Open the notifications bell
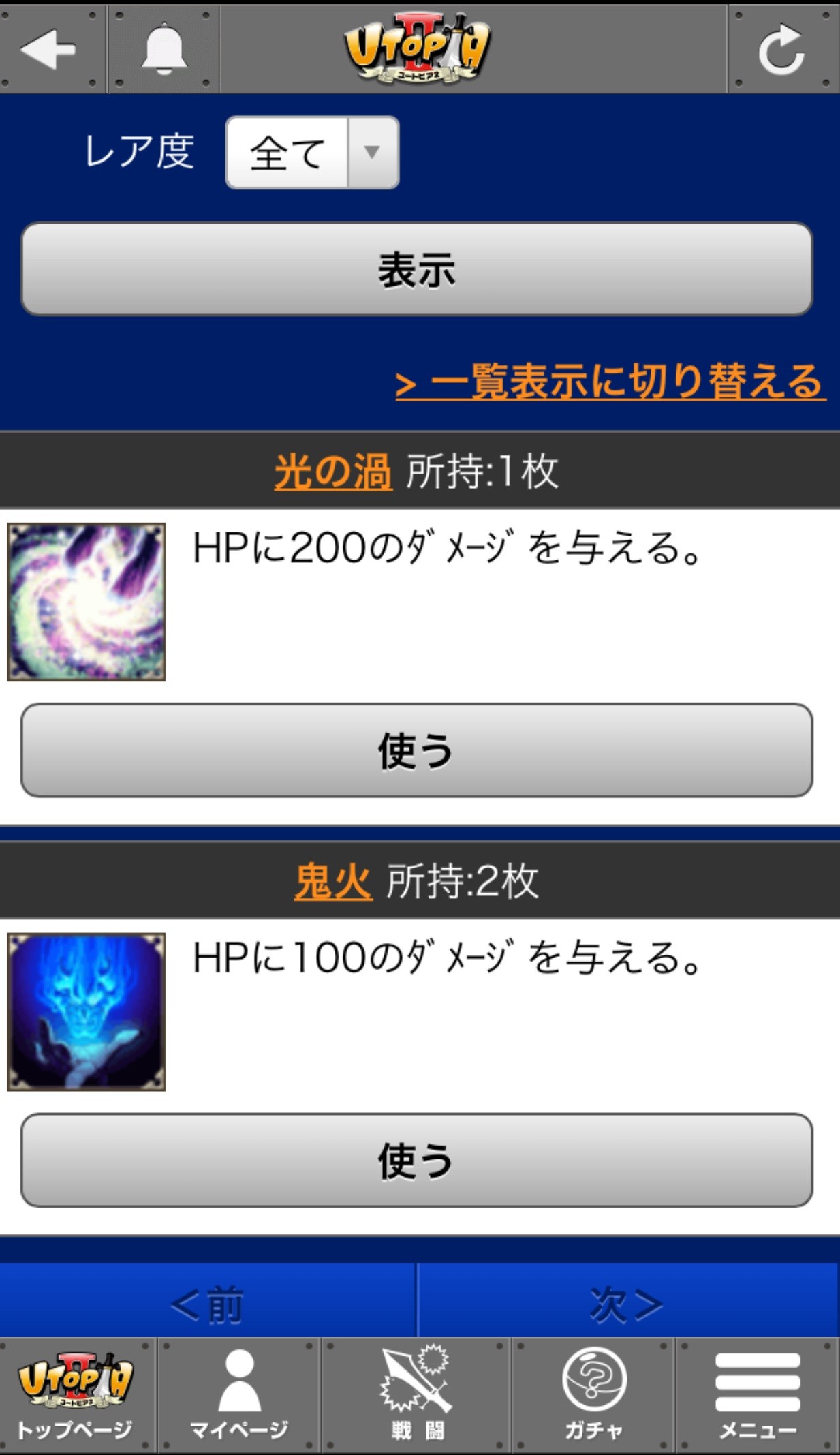 point(164,49)
